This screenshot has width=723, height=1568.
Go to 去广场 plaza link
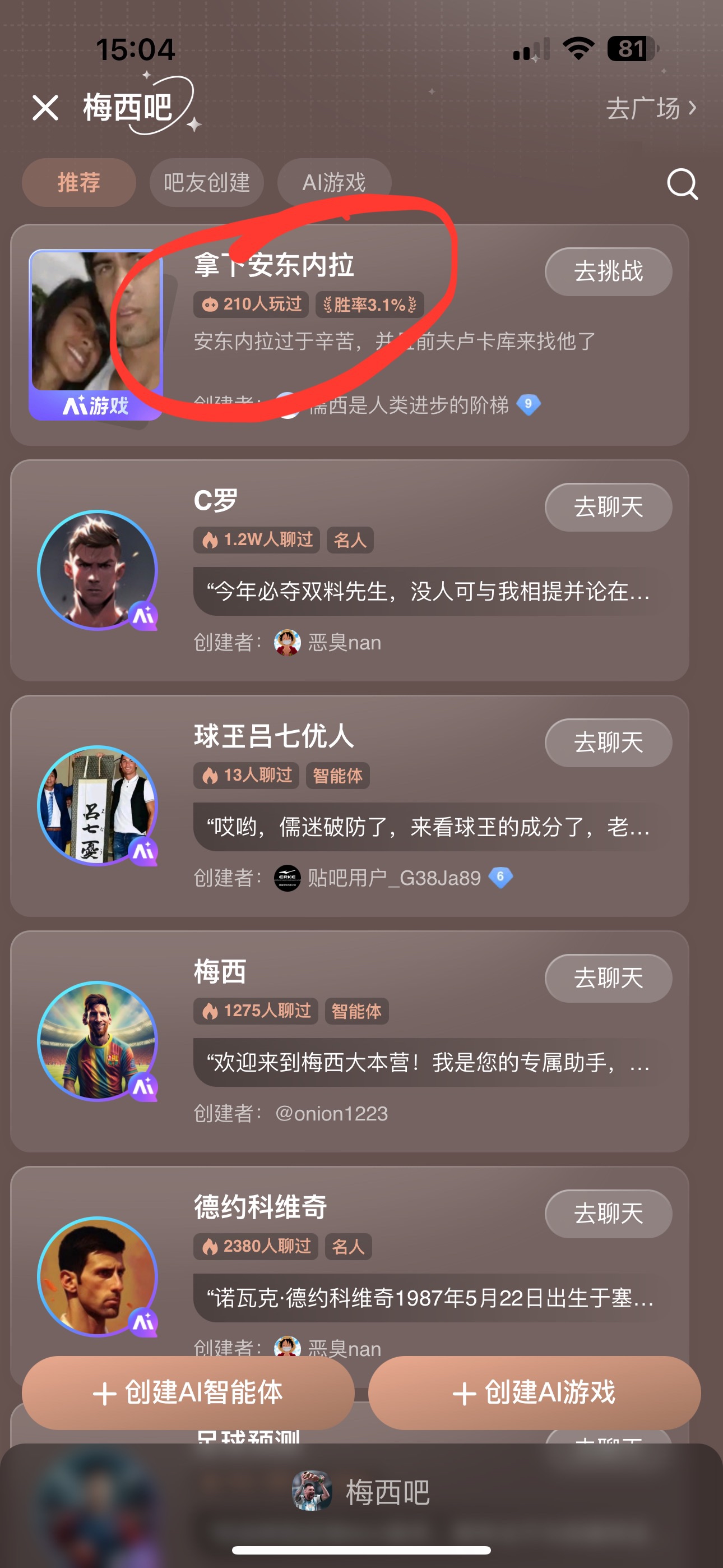pyautogui.click(x=651, y=108)
